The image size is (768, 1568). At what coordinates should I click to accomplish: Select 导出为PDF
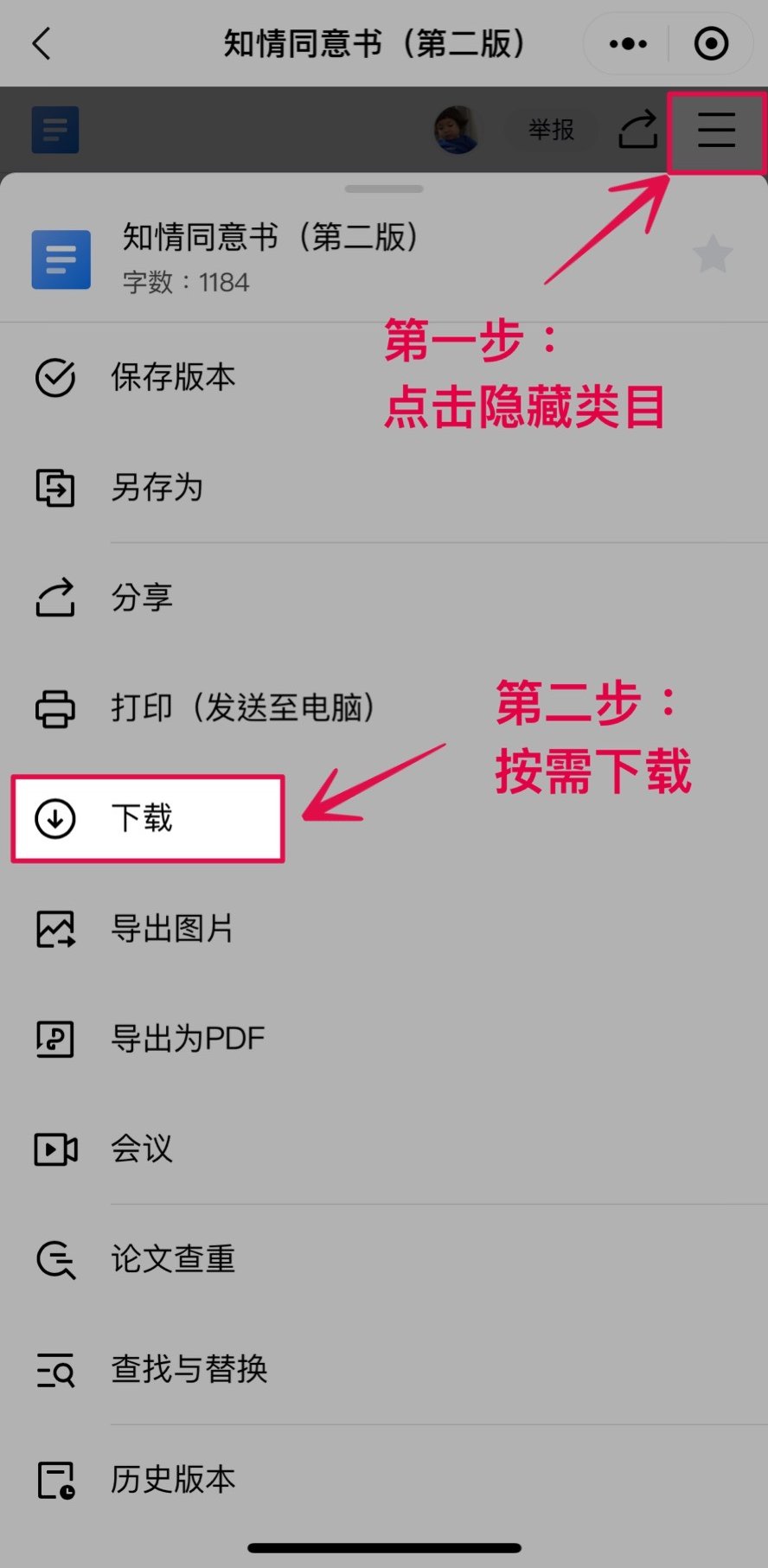click(x=187, y=1039)
